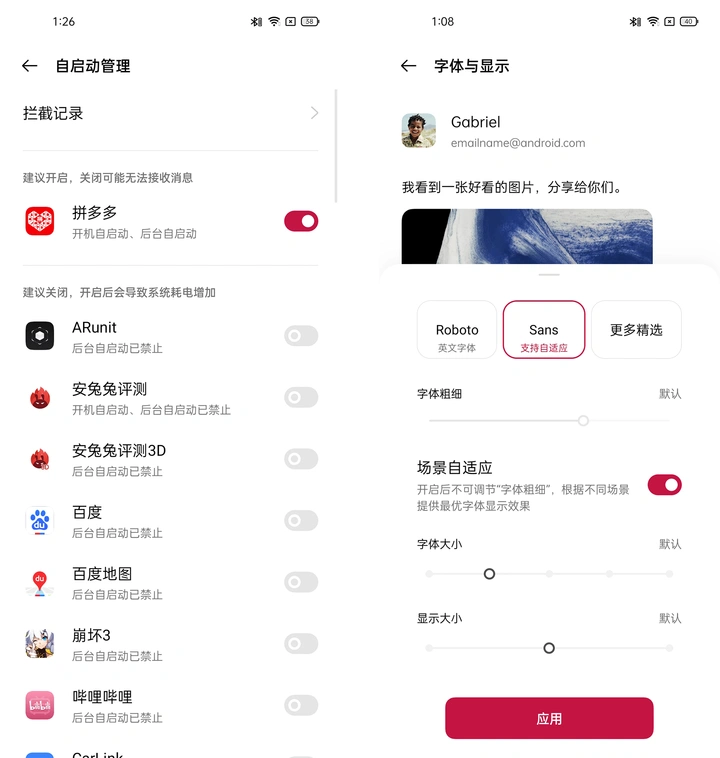Tap the 字体大小 slider track
This screenshot has width=720, height=758.
(x=549, y=574)
